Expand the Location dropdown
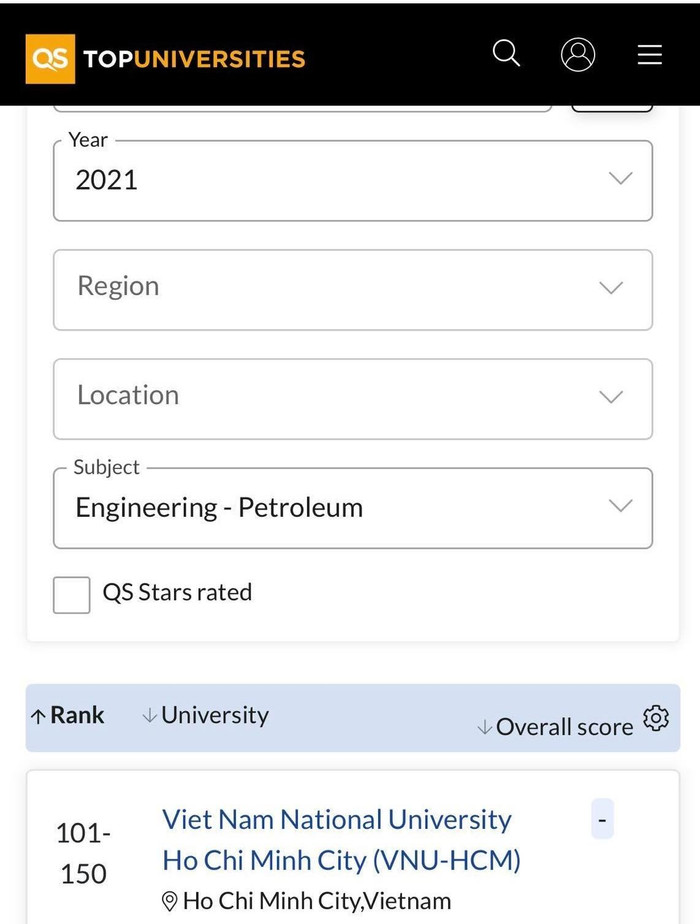 (352, 397)
